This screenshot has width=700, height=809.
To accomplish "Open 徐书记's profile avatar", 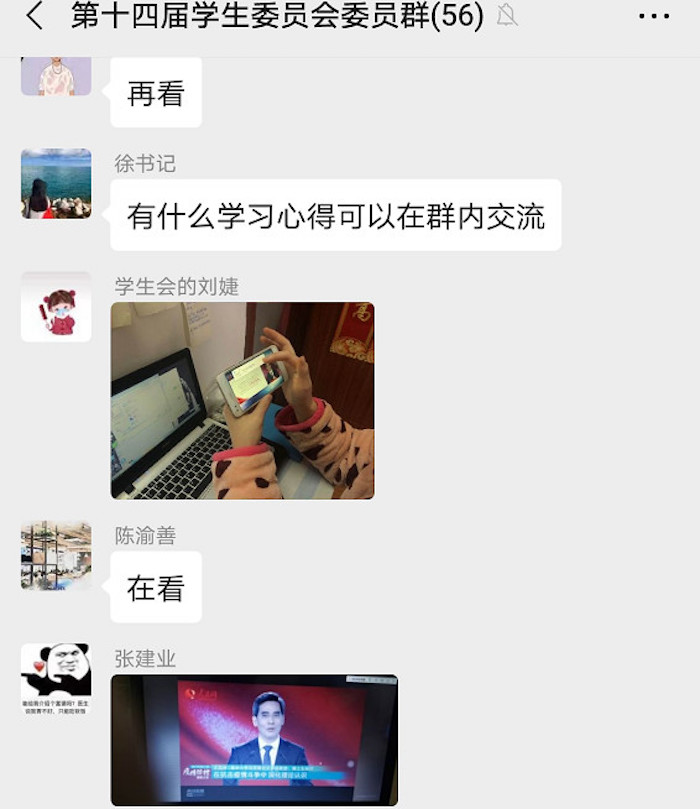I will pyautogui.click(x=56, y=184).
